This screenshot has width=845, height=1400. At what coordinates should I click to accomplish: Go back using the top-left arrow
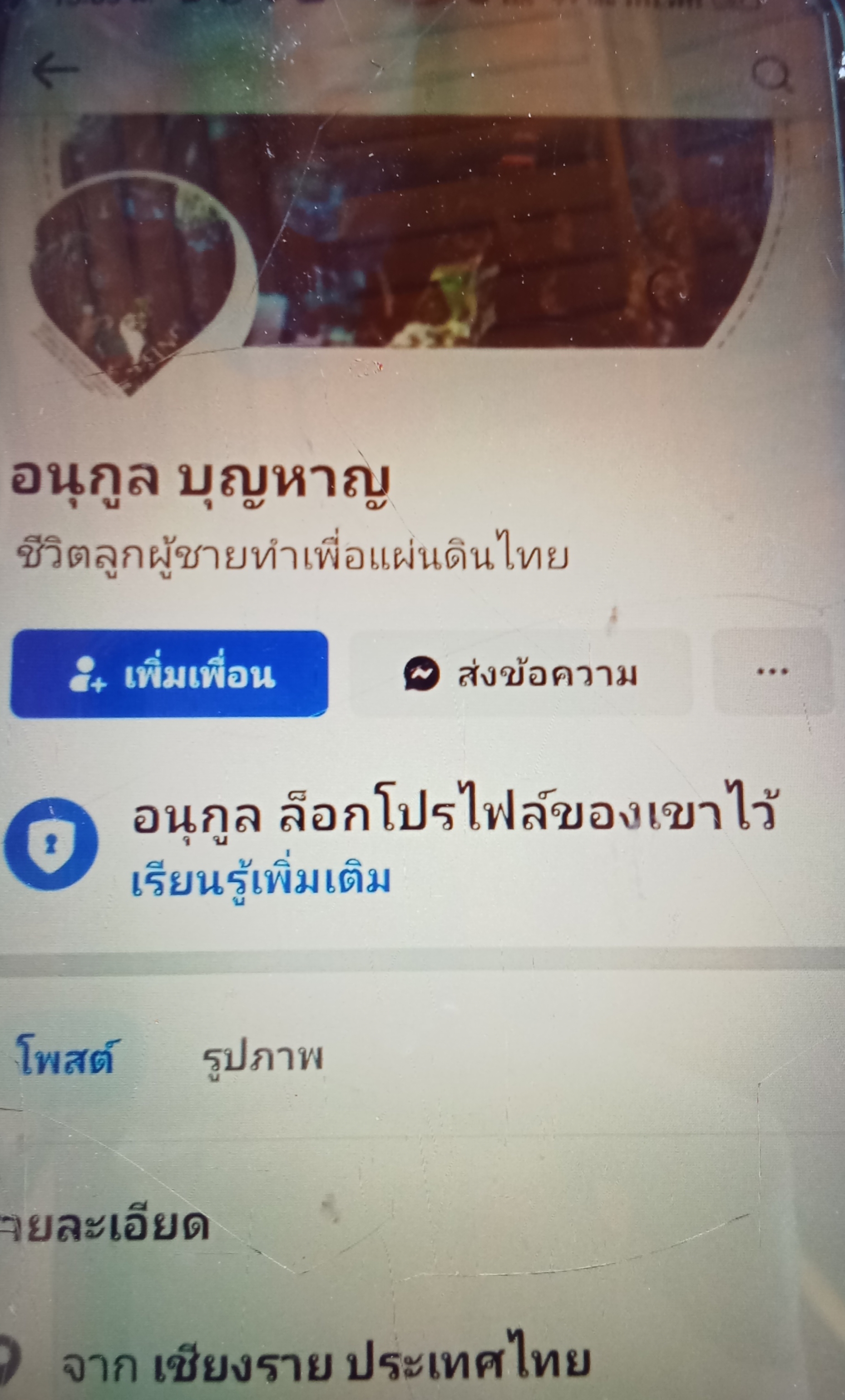click(x=55, y=70)
